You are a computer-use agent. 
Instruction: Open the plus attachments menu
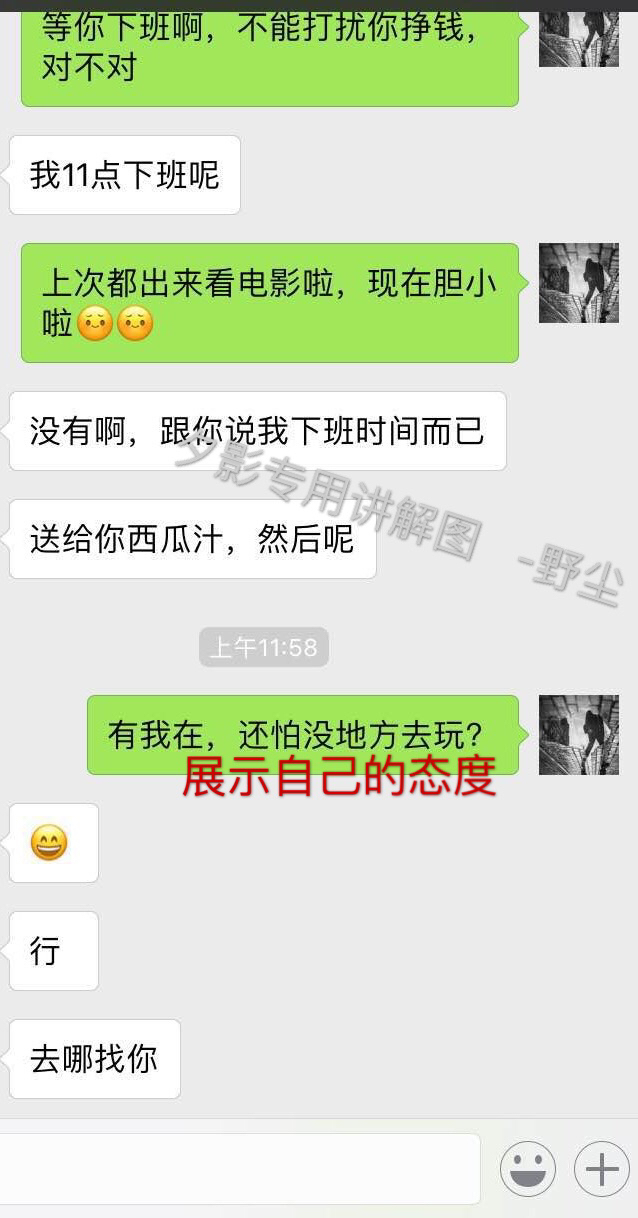[601, 1168]
